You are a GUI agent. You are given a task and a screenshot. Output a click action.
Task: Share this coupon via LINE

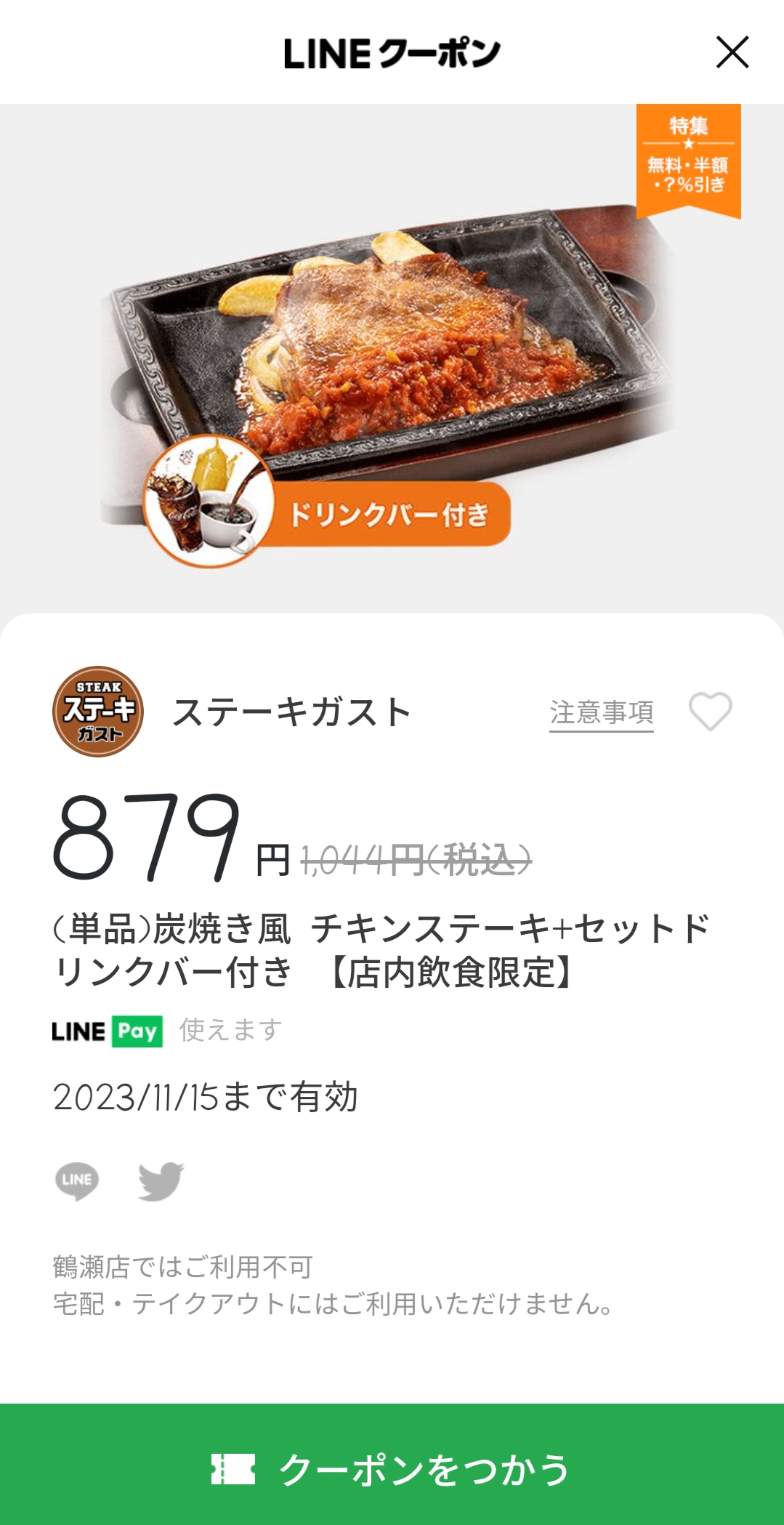tap(77, 1180)
